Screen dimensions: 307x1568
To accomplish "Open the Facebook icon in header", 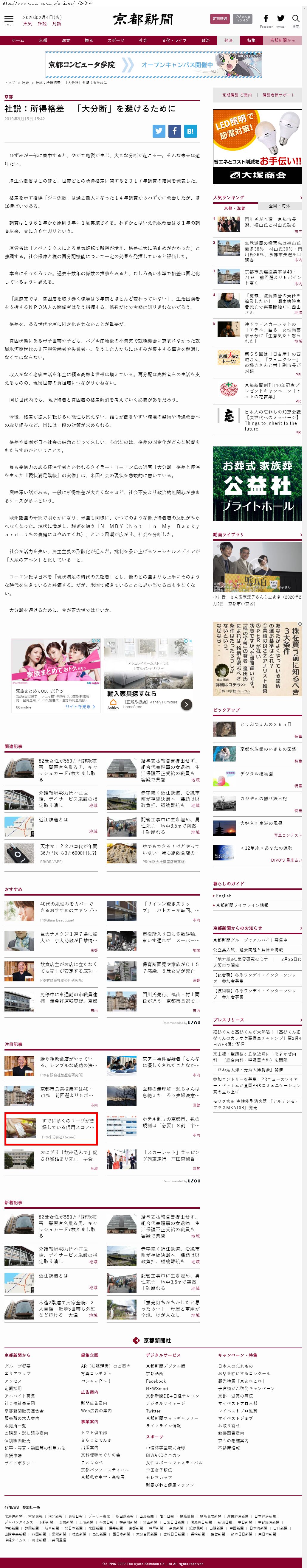I will [x=266, y=19].
